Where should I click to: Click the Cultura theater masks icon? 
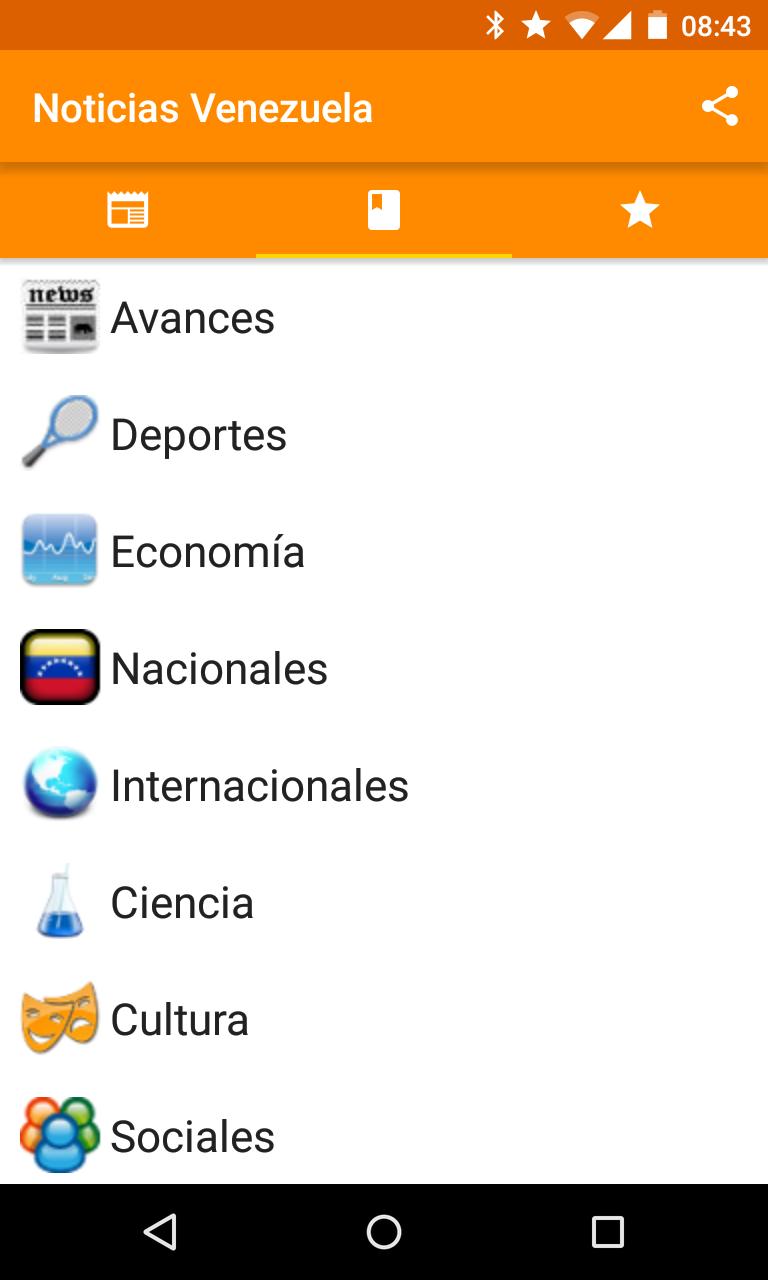[59, 1018]
